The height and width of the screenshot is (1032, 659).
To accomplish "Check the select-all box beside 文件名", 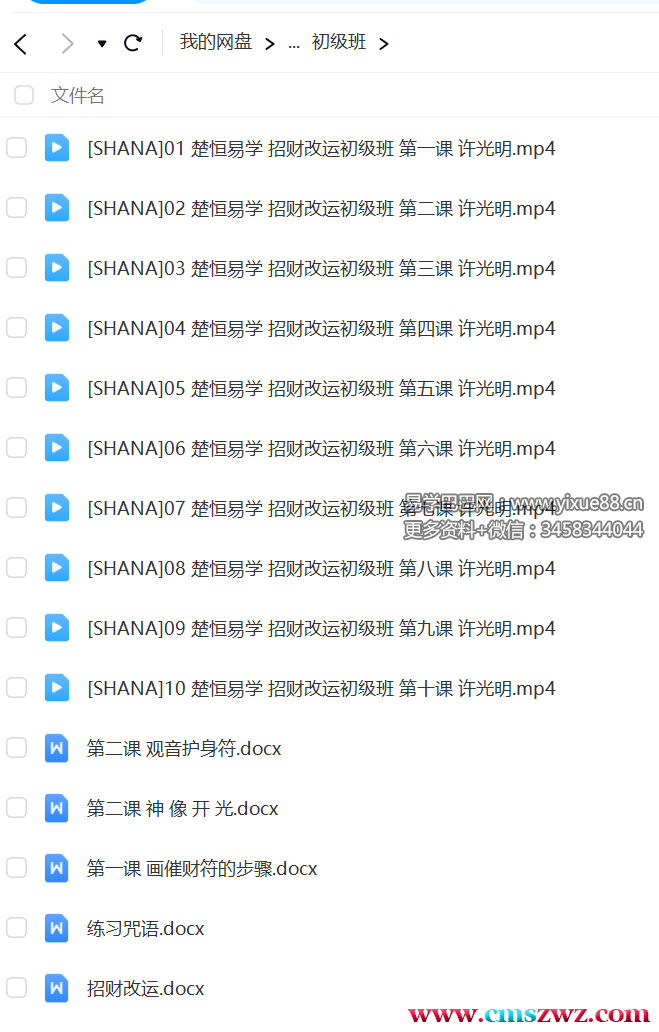I will pos(24,96).
